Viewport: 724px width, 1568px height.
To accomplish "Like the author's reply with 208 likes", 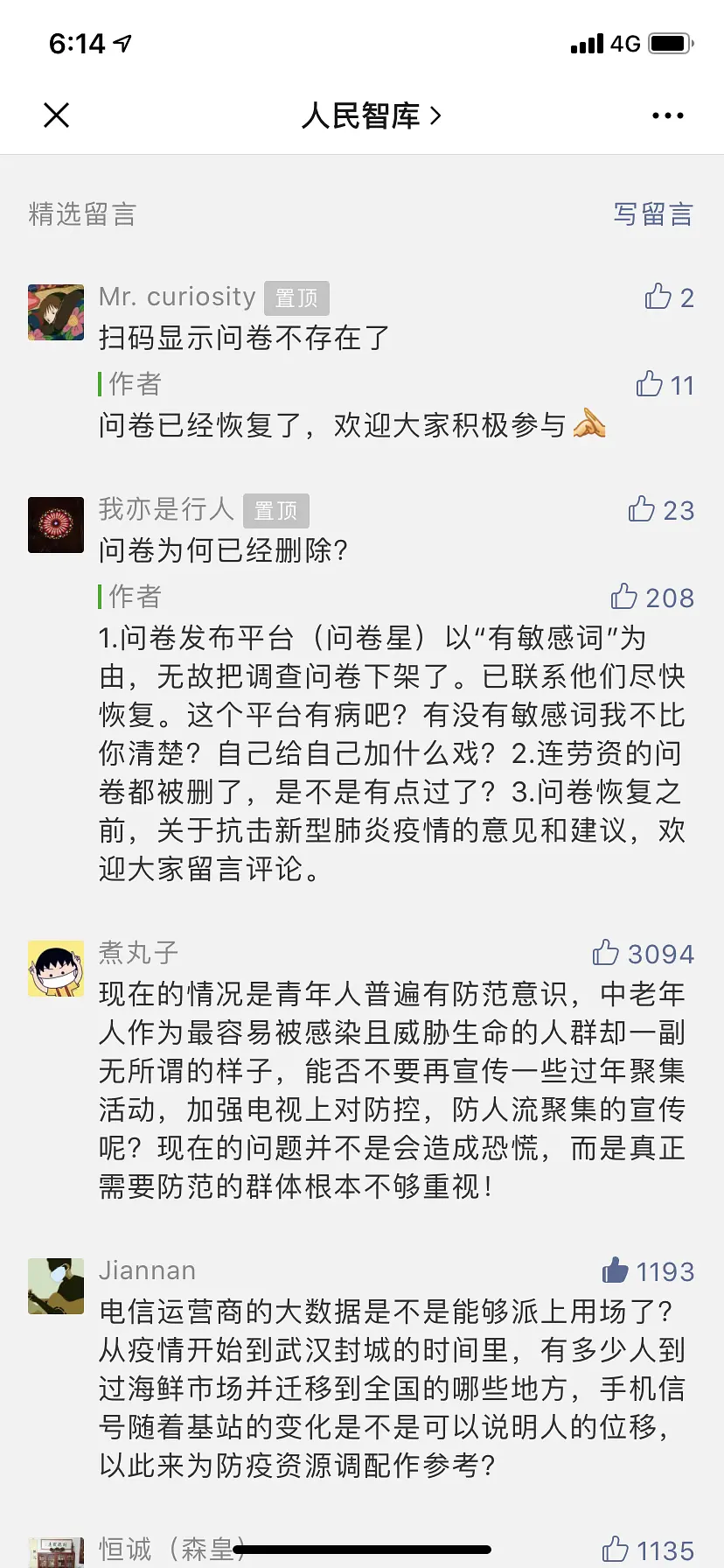I will [624, 597].
